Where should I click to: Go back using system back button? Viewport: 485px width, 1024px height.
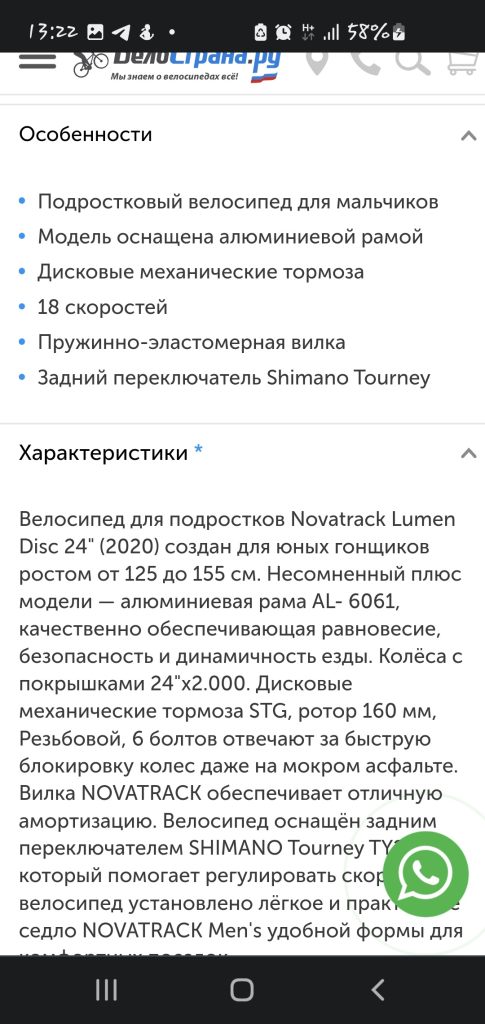[377, 990]
